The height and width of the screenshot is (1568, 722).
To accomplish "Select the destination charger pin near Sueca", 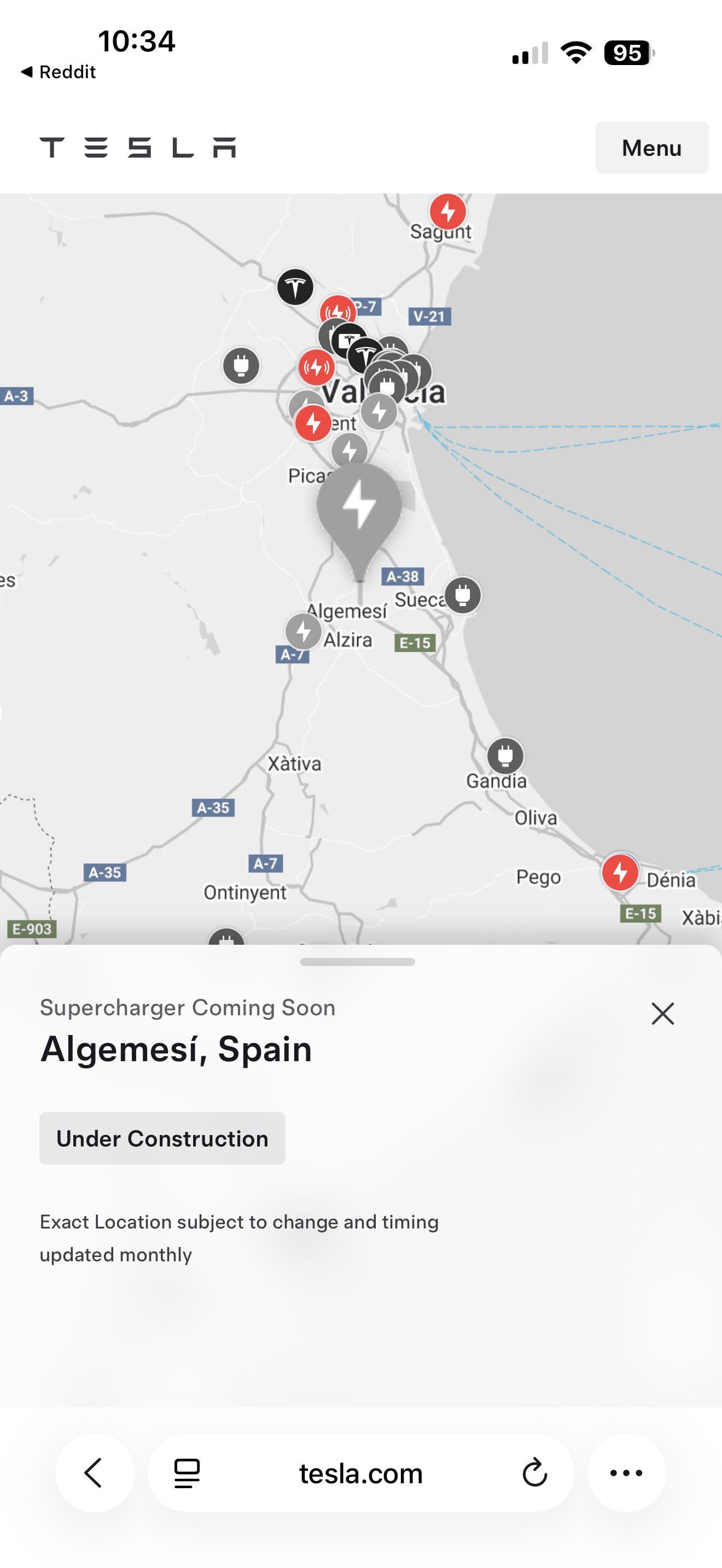I will [463, 595].
